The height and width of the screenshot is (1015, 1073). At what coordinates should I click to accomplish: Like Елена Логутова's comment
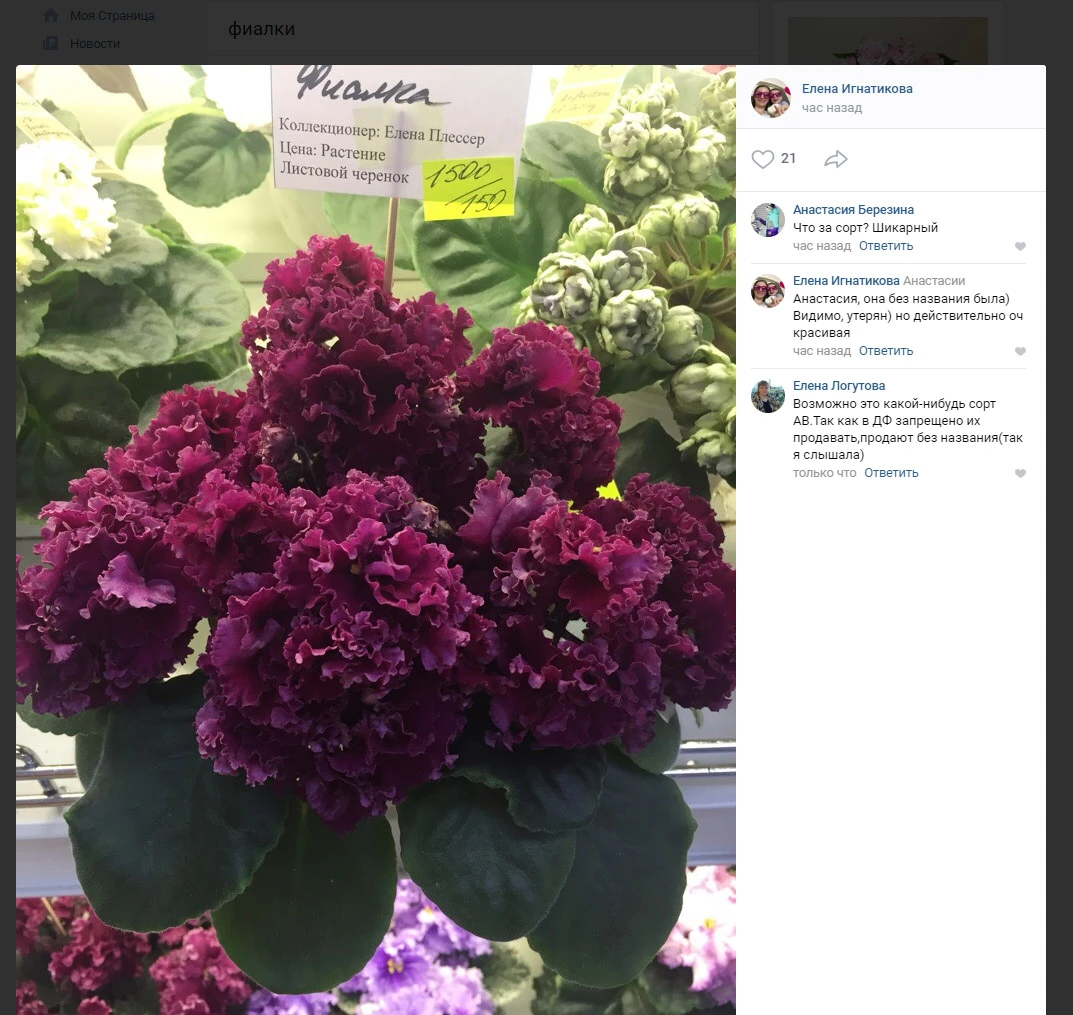tap(1020, 474)
